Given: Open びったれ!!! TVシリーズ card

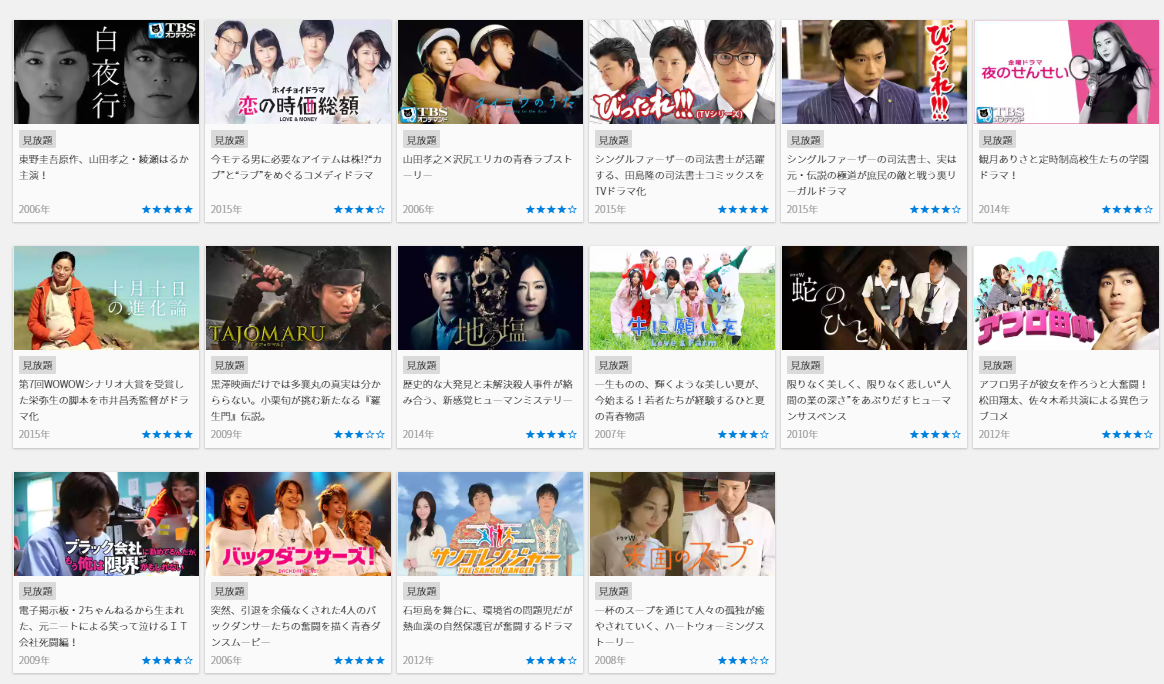Looking at the screenshot, I should pyautogui.click(x=682, y=72).
